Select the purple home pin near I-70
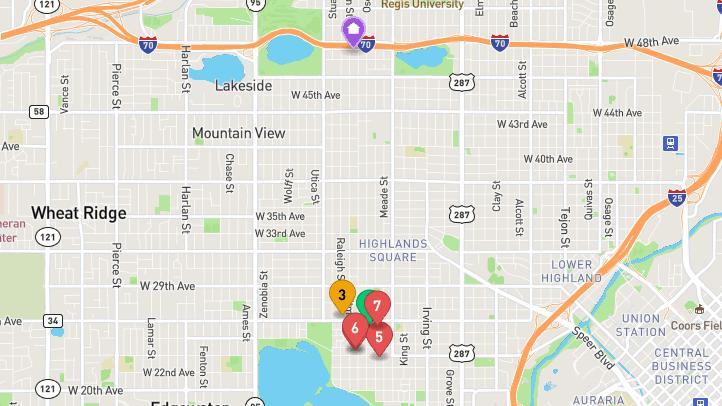This screenshot has height=406, width=722. pyautogui.click(x=353, y=31)
